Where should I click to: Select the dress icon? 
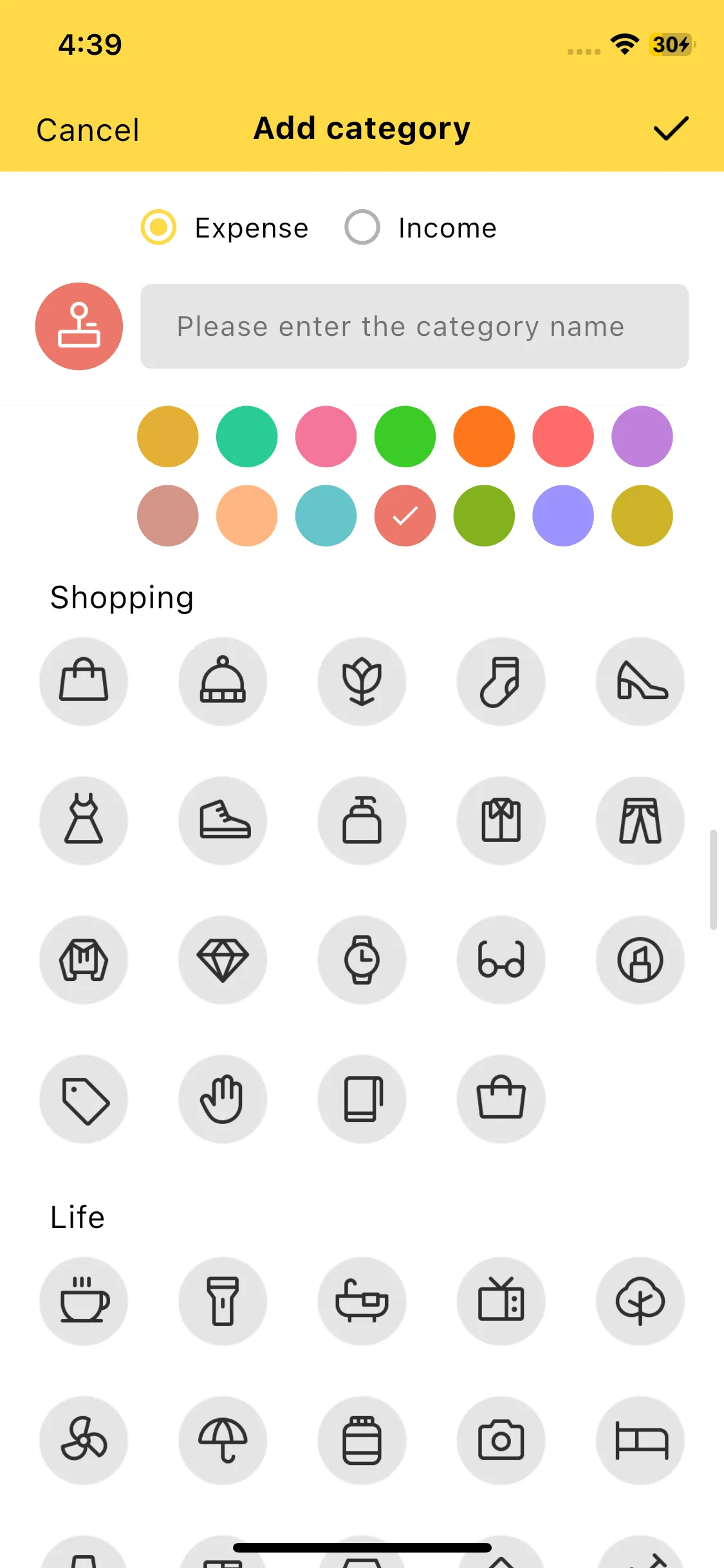[x=84, y=820]
